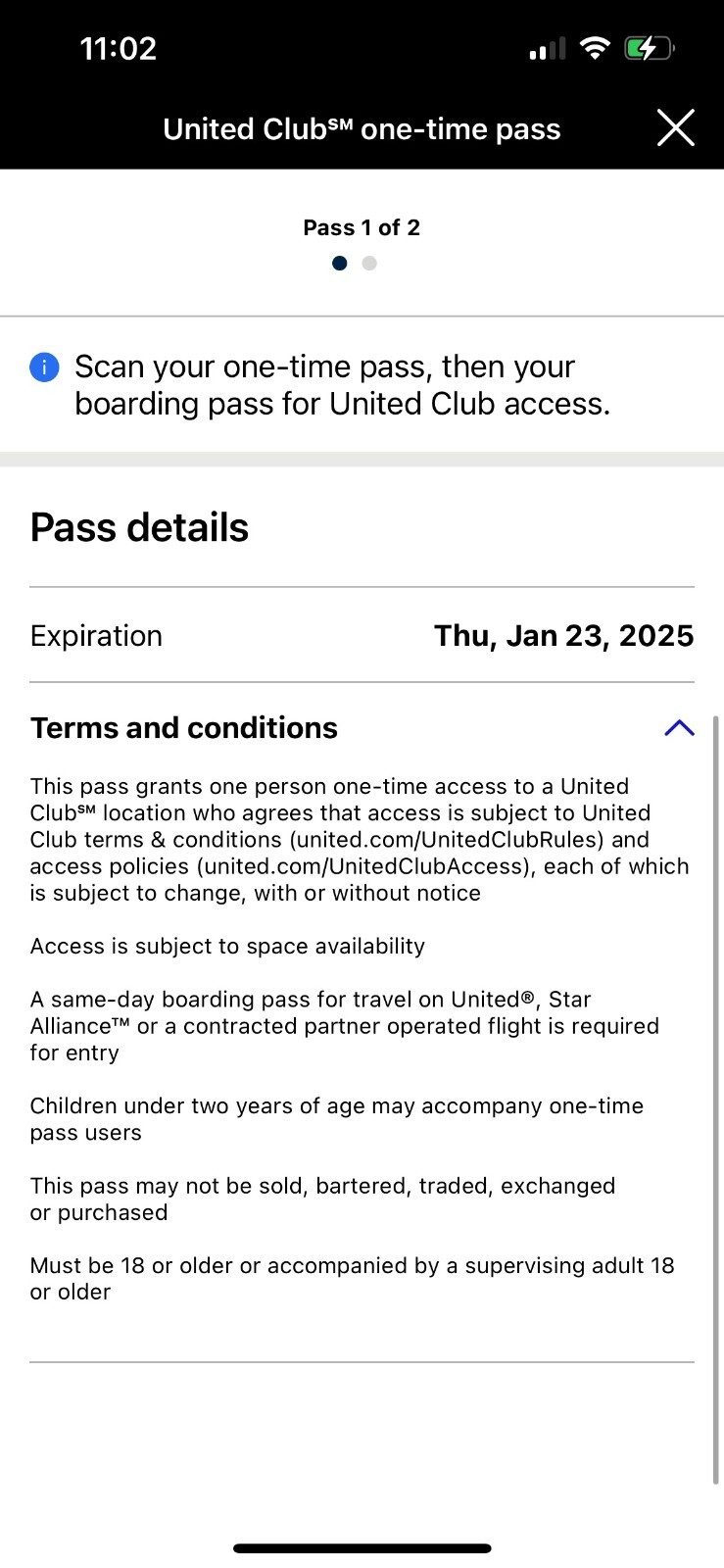Tap the upward chevron beside Terms and conditions
Image resolution: width=724 pixels, height=1568 pixels.
pos(680,727)
